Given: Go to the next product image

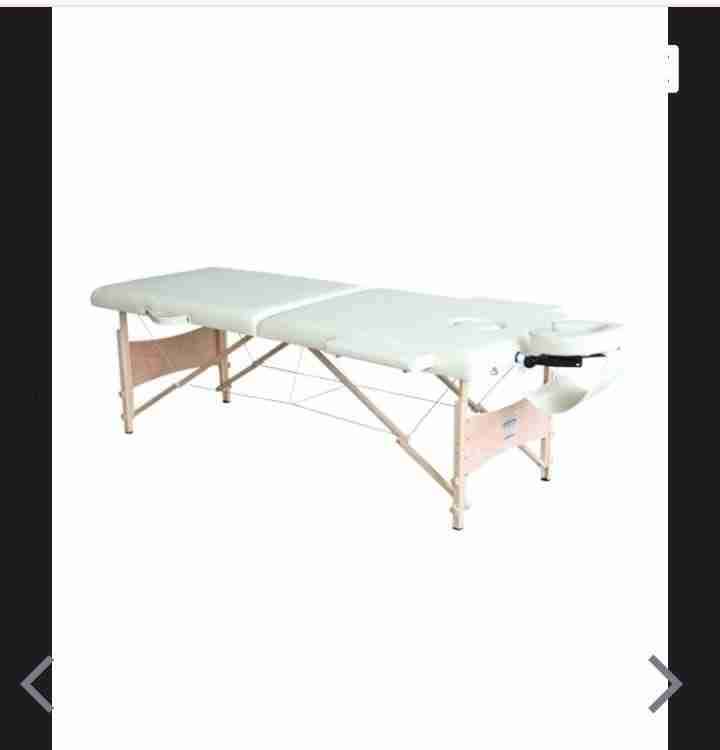Looking at the screenshot, I should pos(663,684).
